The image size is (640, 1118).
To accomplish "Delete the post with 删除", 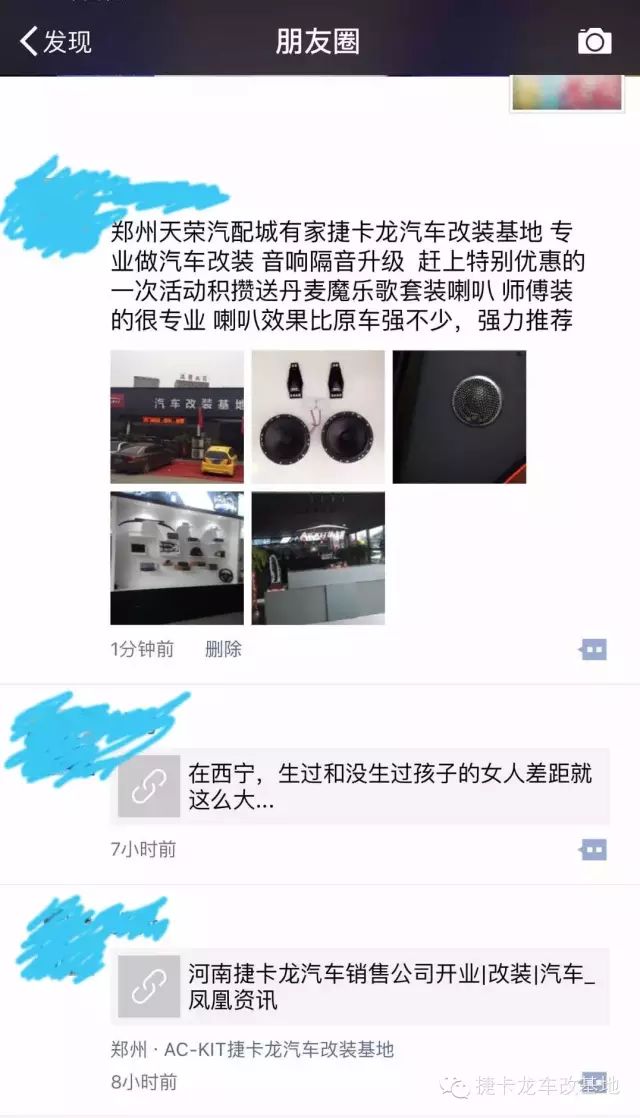I will click(223, 649).
